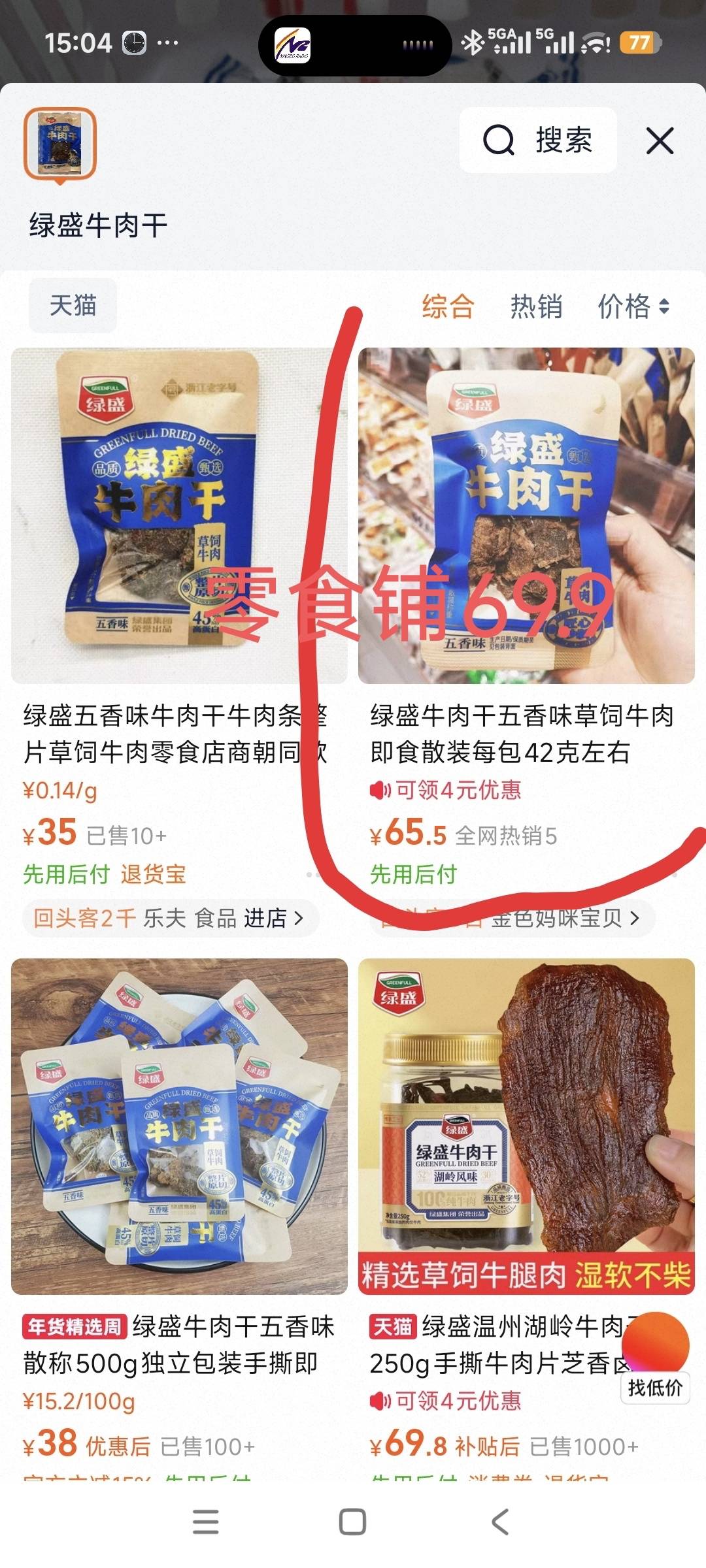Close the image search panel
The width and height of the screenshot is (706, 1568).
(x=660, y=140)
